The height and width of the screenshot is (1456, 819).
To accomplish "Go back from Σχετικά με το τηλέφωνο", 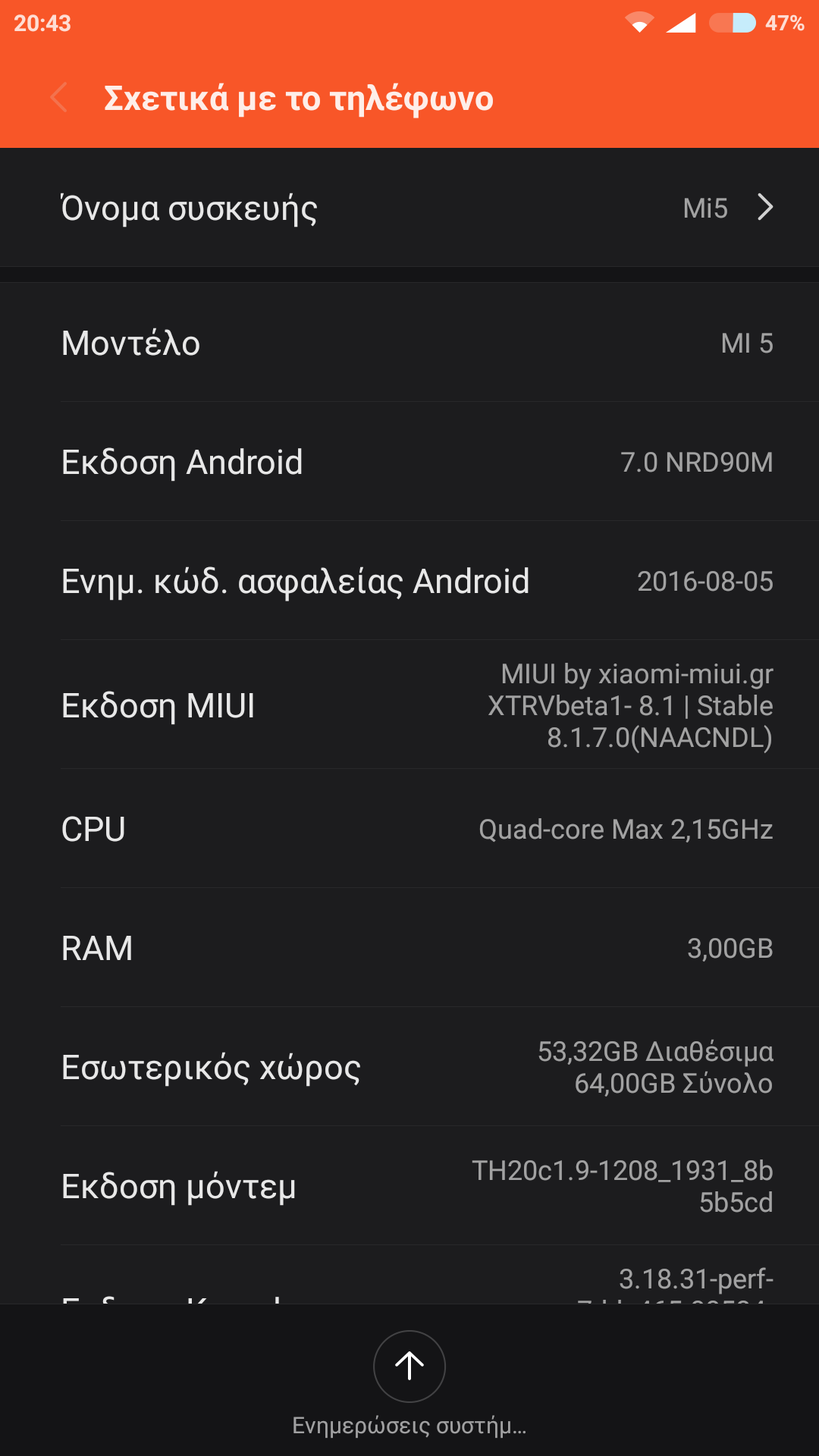I will [x=59, y=99].
